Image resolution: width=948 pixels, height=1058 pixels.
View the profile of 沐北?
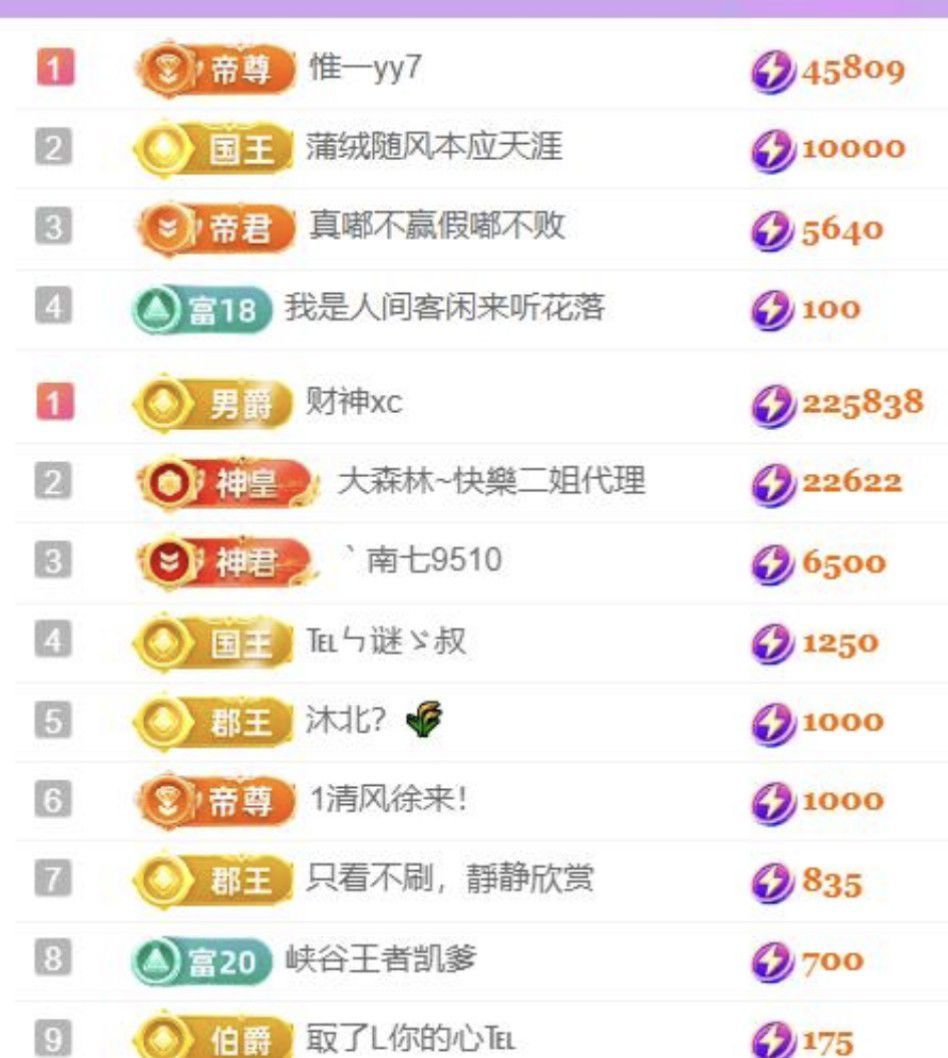pyautogui.click(x=345, y=720)
